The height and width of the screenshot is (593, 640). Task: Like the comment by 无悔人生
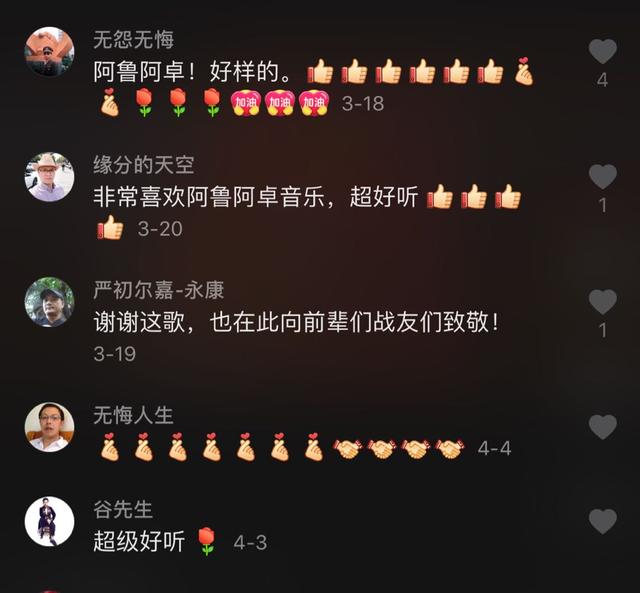602,427
